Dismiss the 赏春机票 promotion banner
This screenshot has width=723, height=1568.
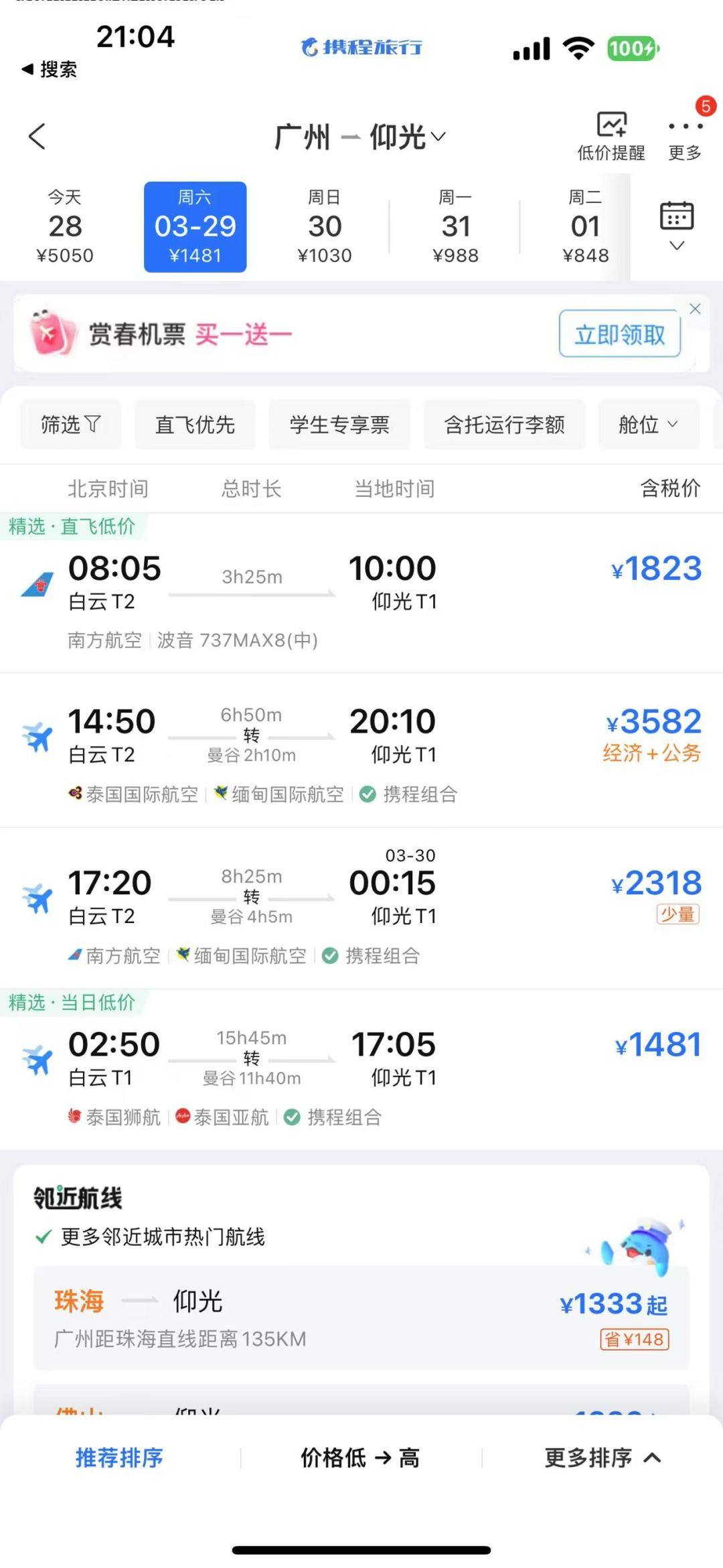[x=695, y=309]
